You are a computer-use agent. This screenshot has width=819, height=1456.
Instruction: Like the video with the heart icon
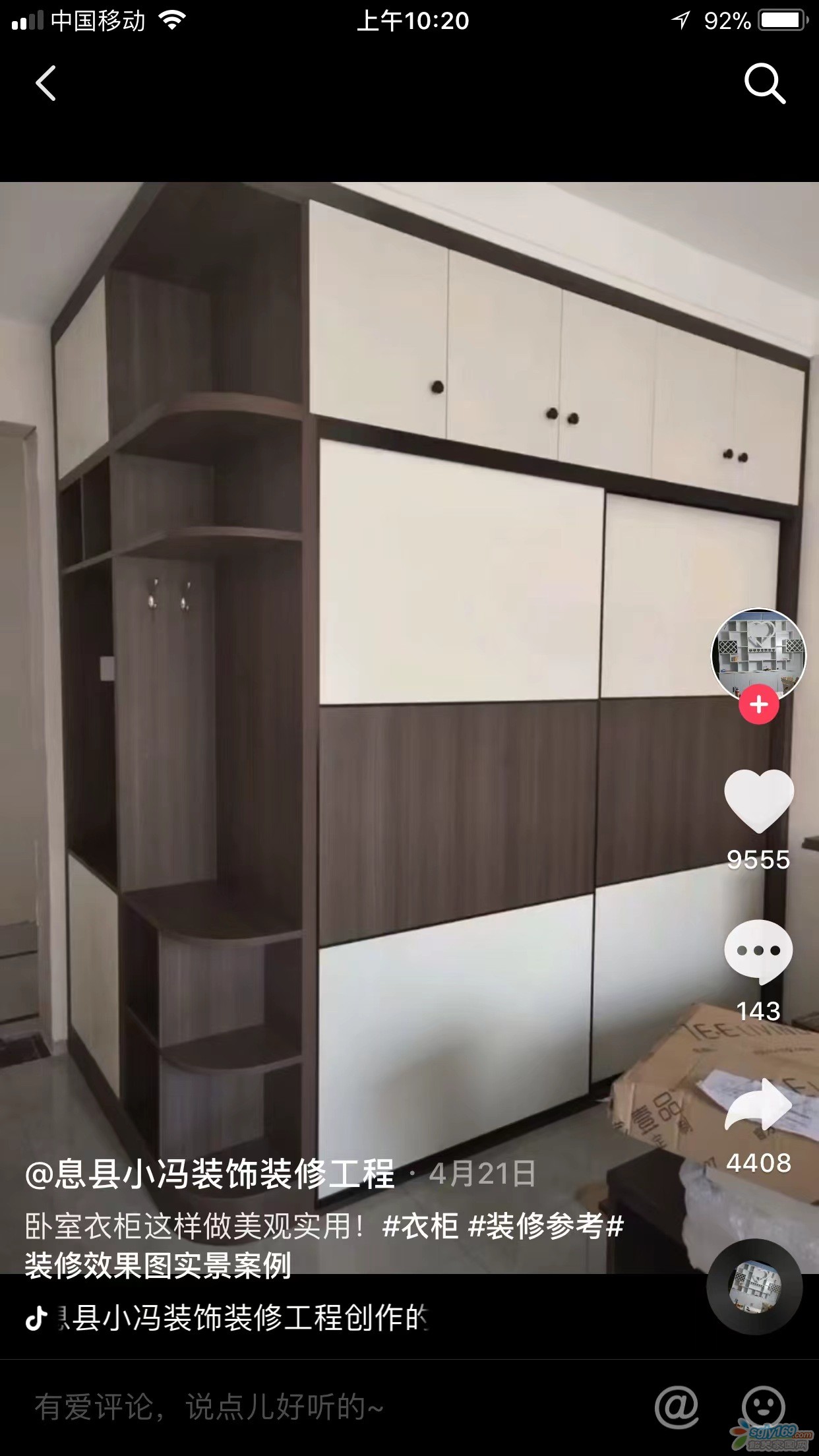click(758, 801)
